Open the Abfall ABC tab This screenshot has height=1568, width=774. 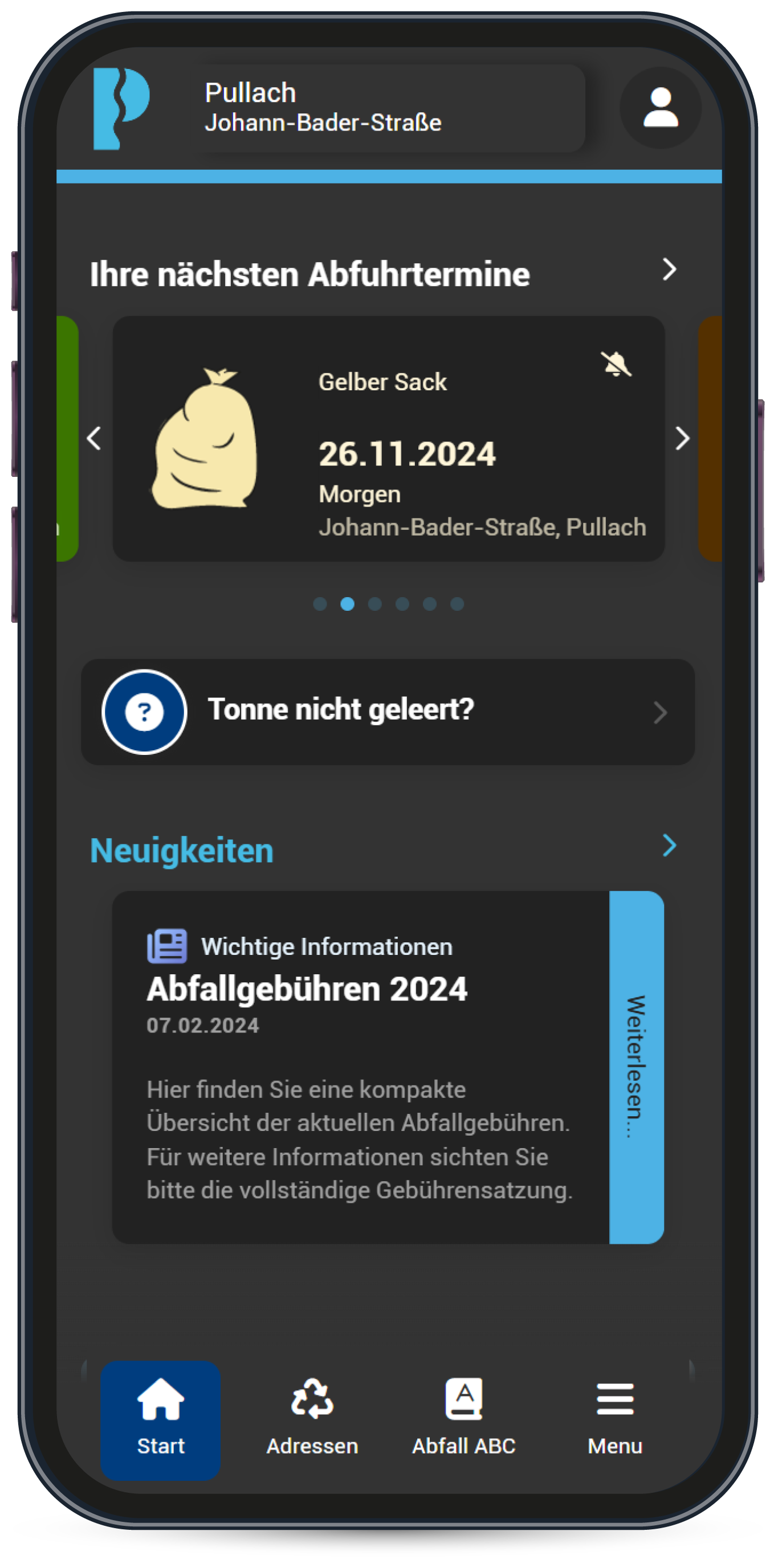(x=463, y=1420)
